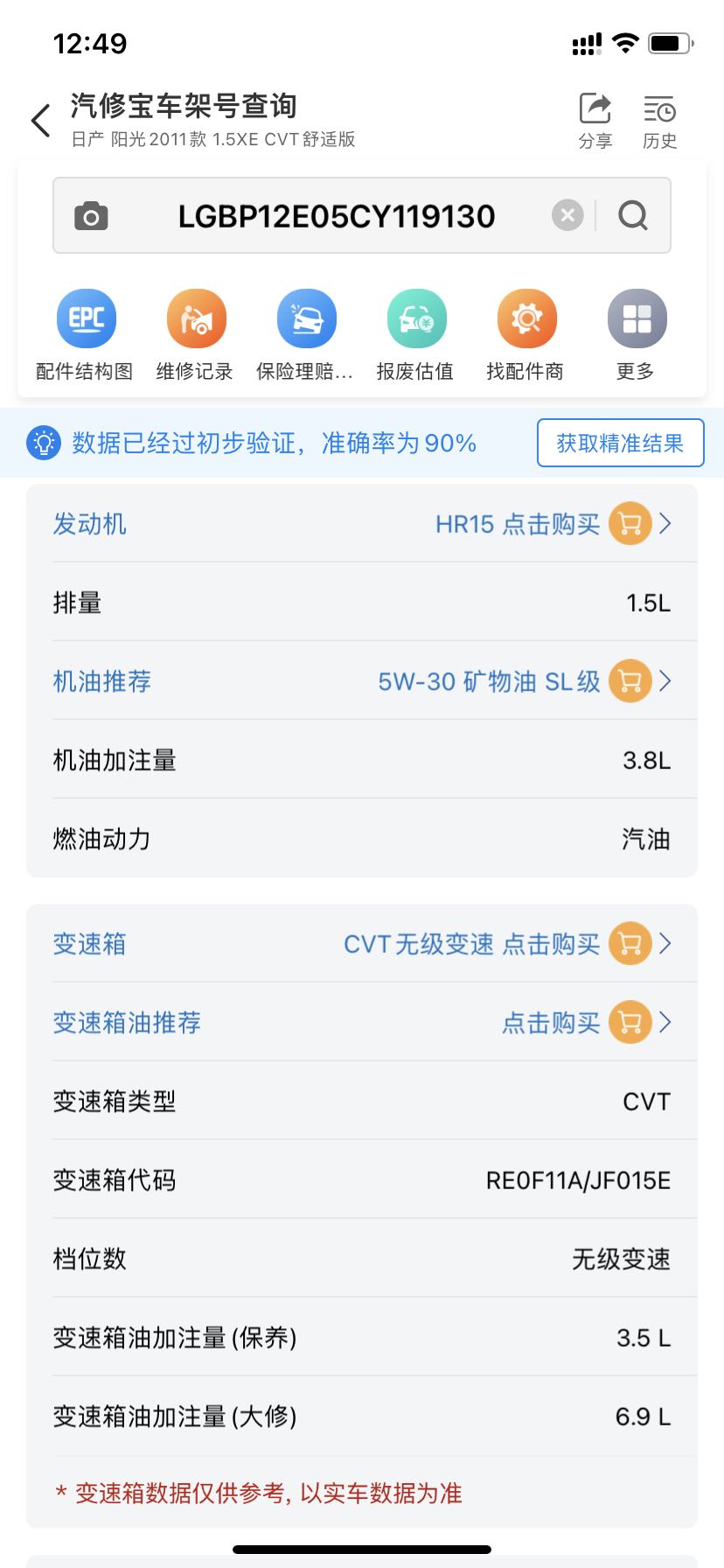Open the query history
The height and width of the screenshot is (1568, 724).
[659, 121]
